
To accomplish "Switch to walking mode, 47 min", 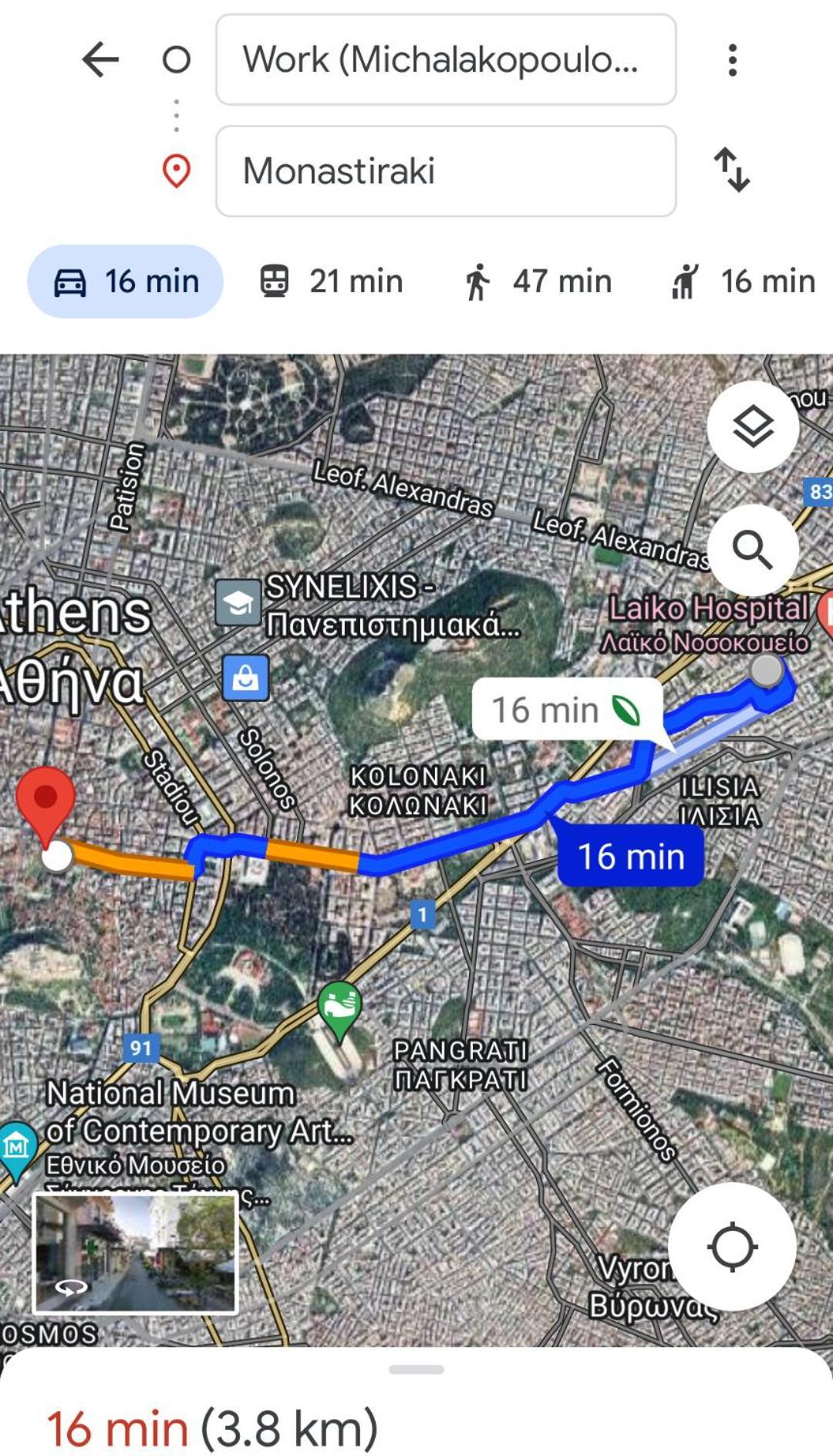I will [x=538, y=281].
